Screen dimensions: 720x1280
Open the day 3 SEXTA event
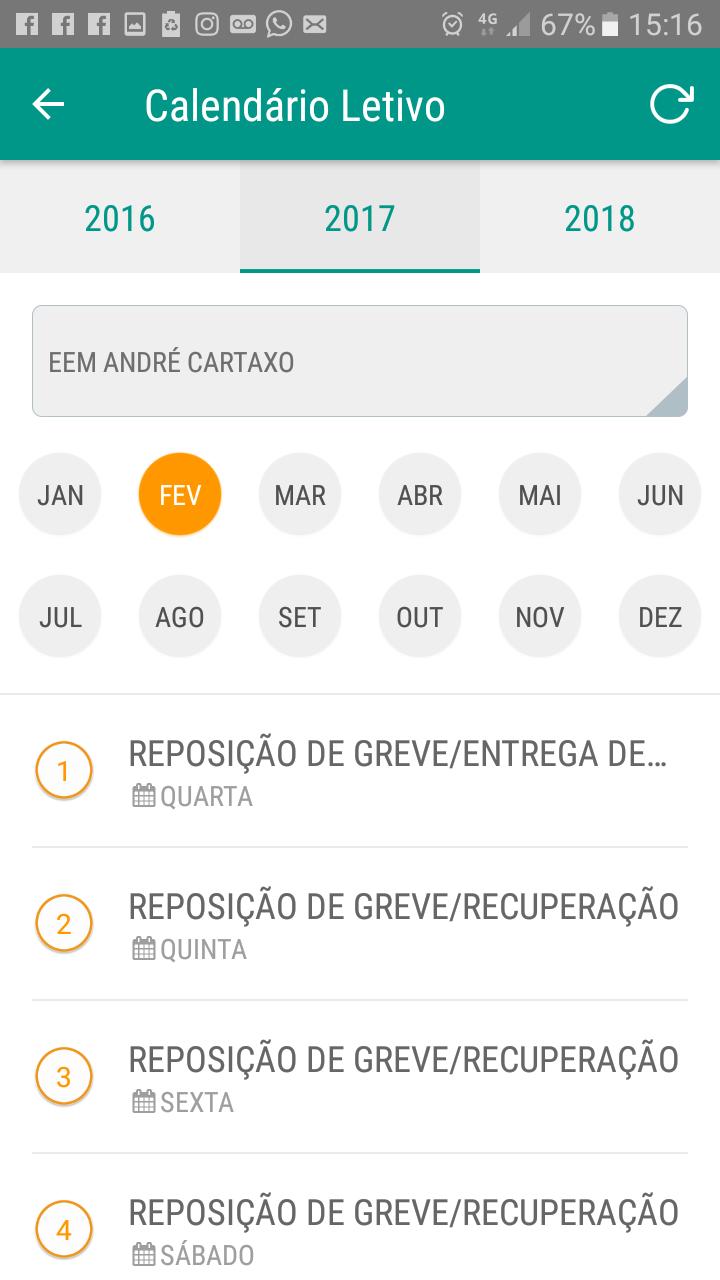pos(360,1077)
